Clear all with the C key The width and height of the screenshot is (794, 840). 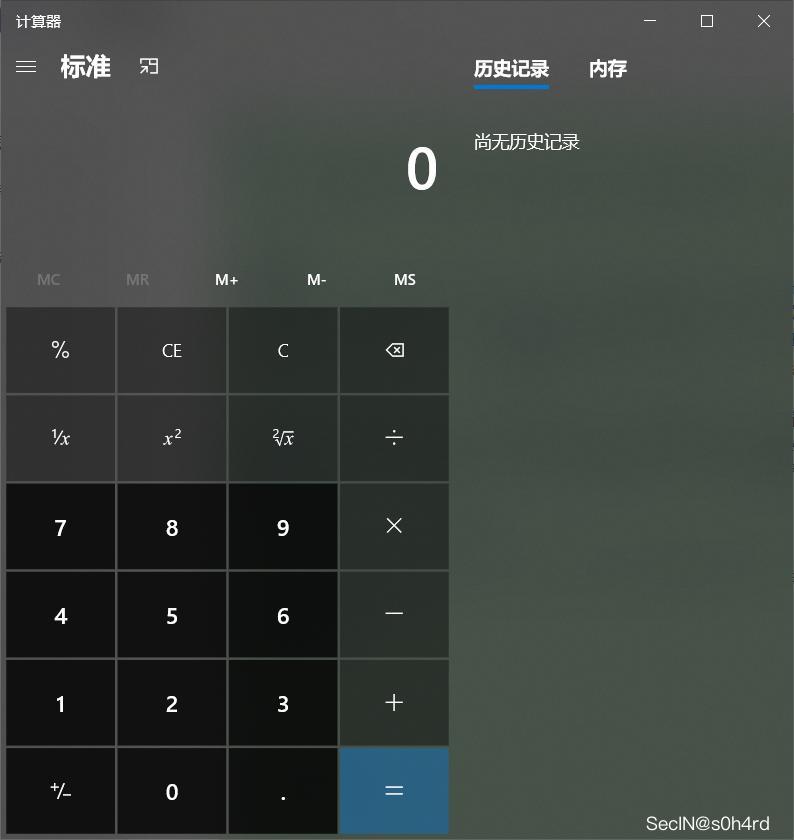pos(283,350)
